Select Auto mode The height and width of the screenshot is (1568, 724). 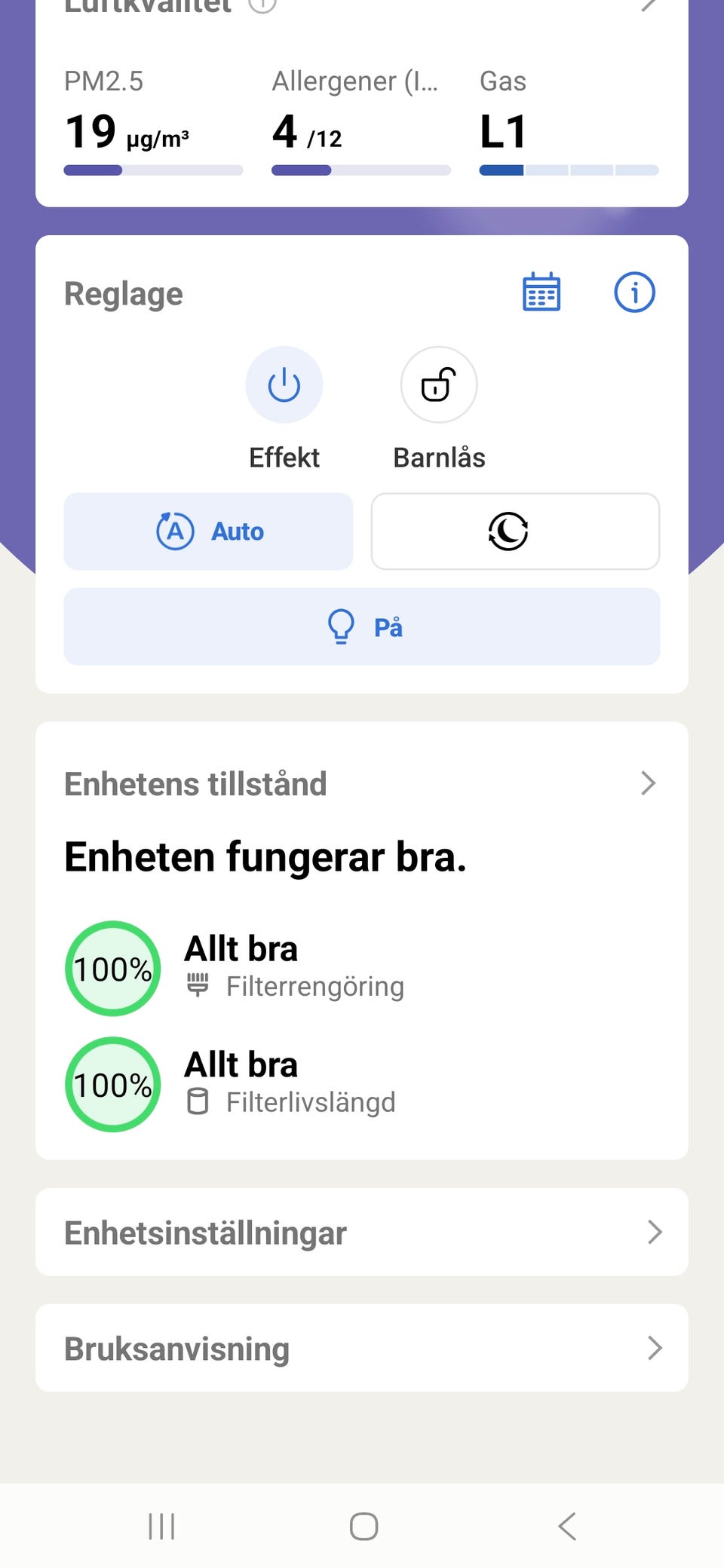(x=208, y=531)
